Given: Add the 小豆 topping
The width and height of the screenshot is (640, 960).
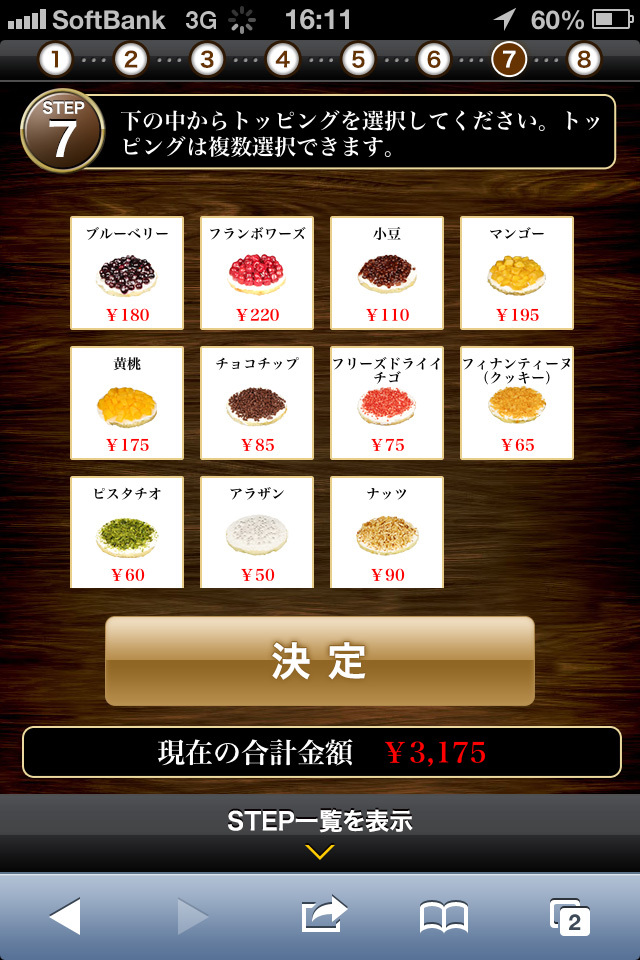Looking at the screenshot, I should click(387, 273).
